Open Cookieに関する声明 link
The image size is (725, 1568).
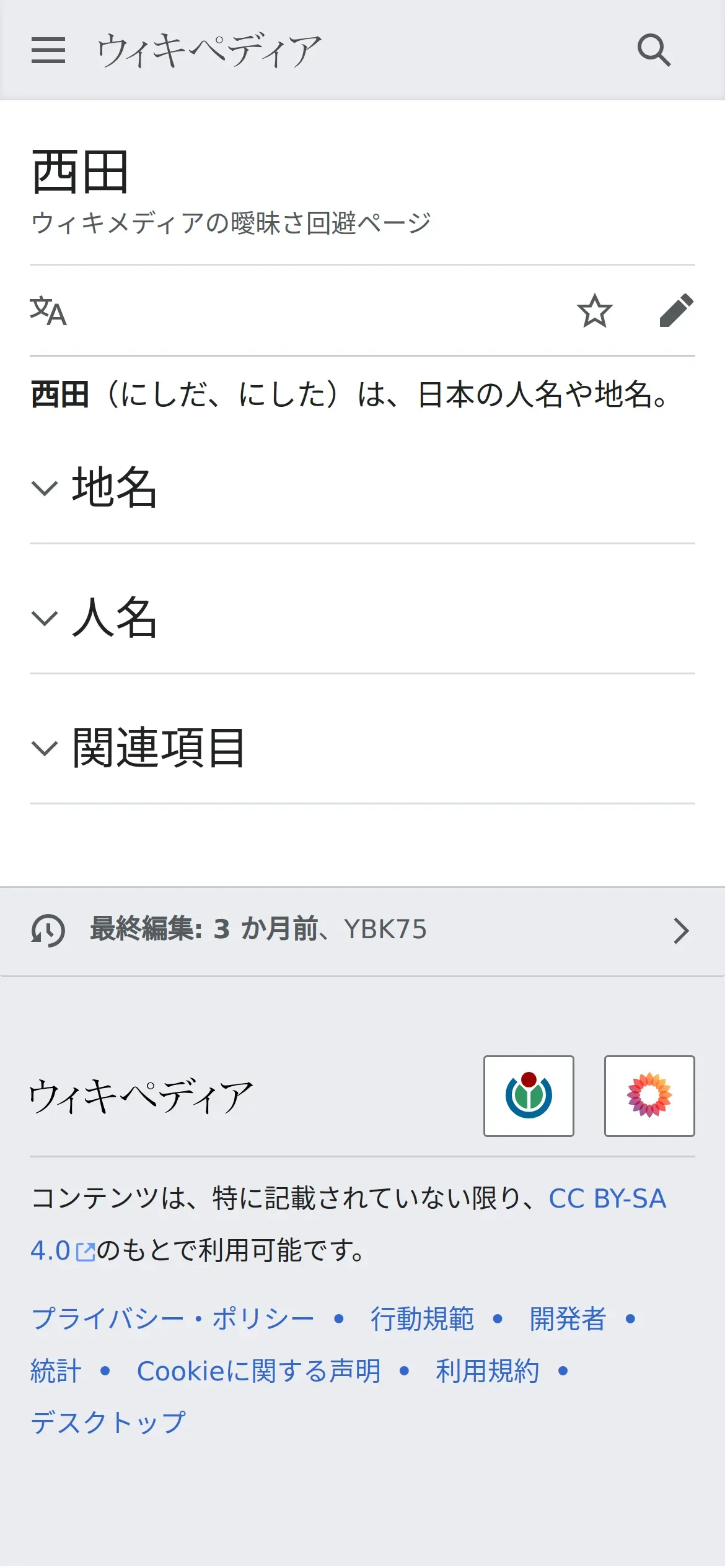pos(259,1370)
